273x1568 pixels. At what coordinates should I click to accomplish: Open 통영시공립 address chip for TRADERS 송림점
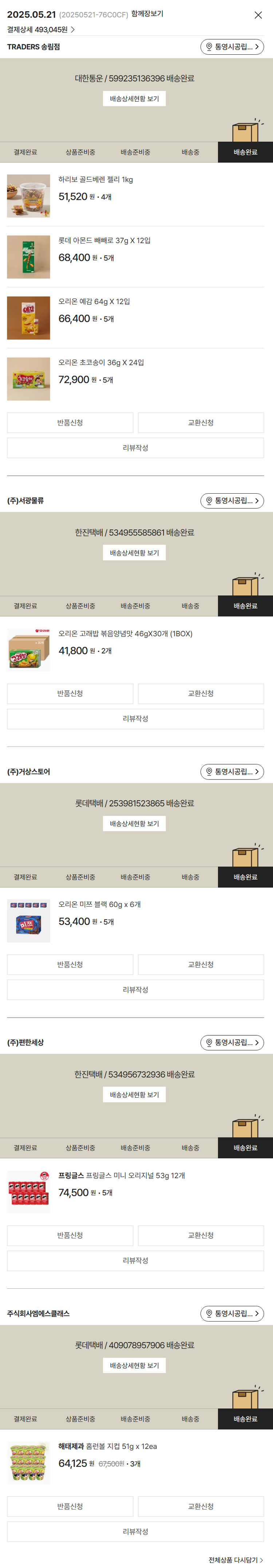tap(232, 47)
